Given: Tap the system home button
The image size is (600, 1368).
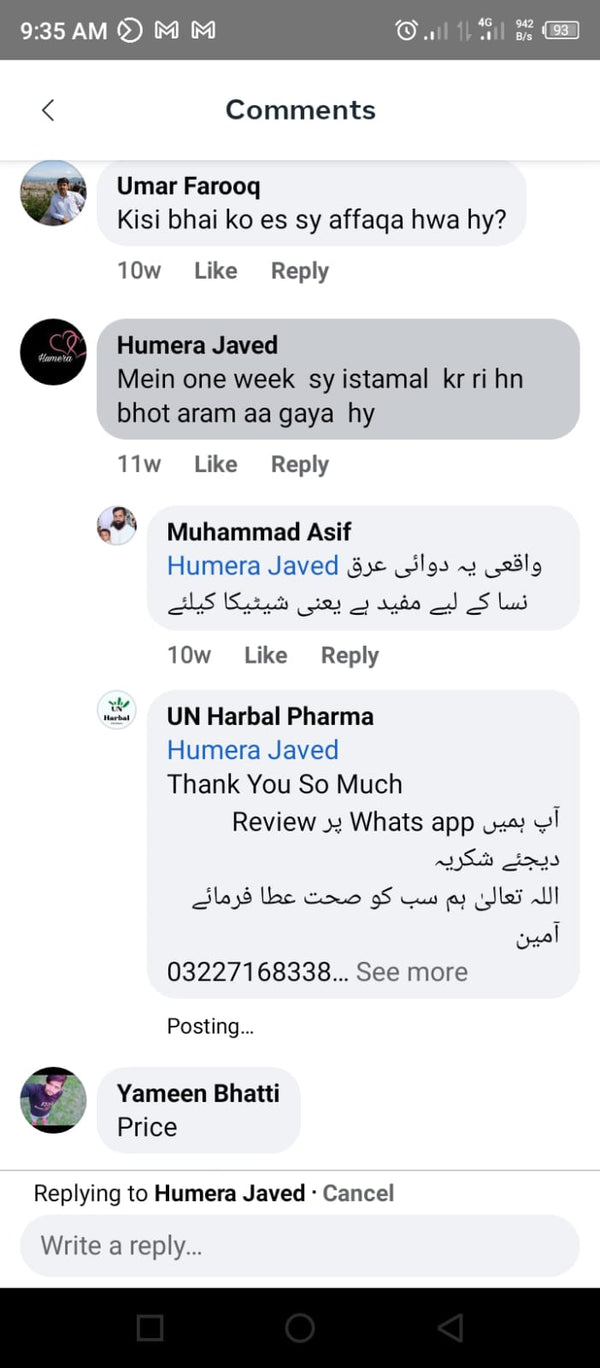Looking at the screenshot, I should click(300, 1327).
